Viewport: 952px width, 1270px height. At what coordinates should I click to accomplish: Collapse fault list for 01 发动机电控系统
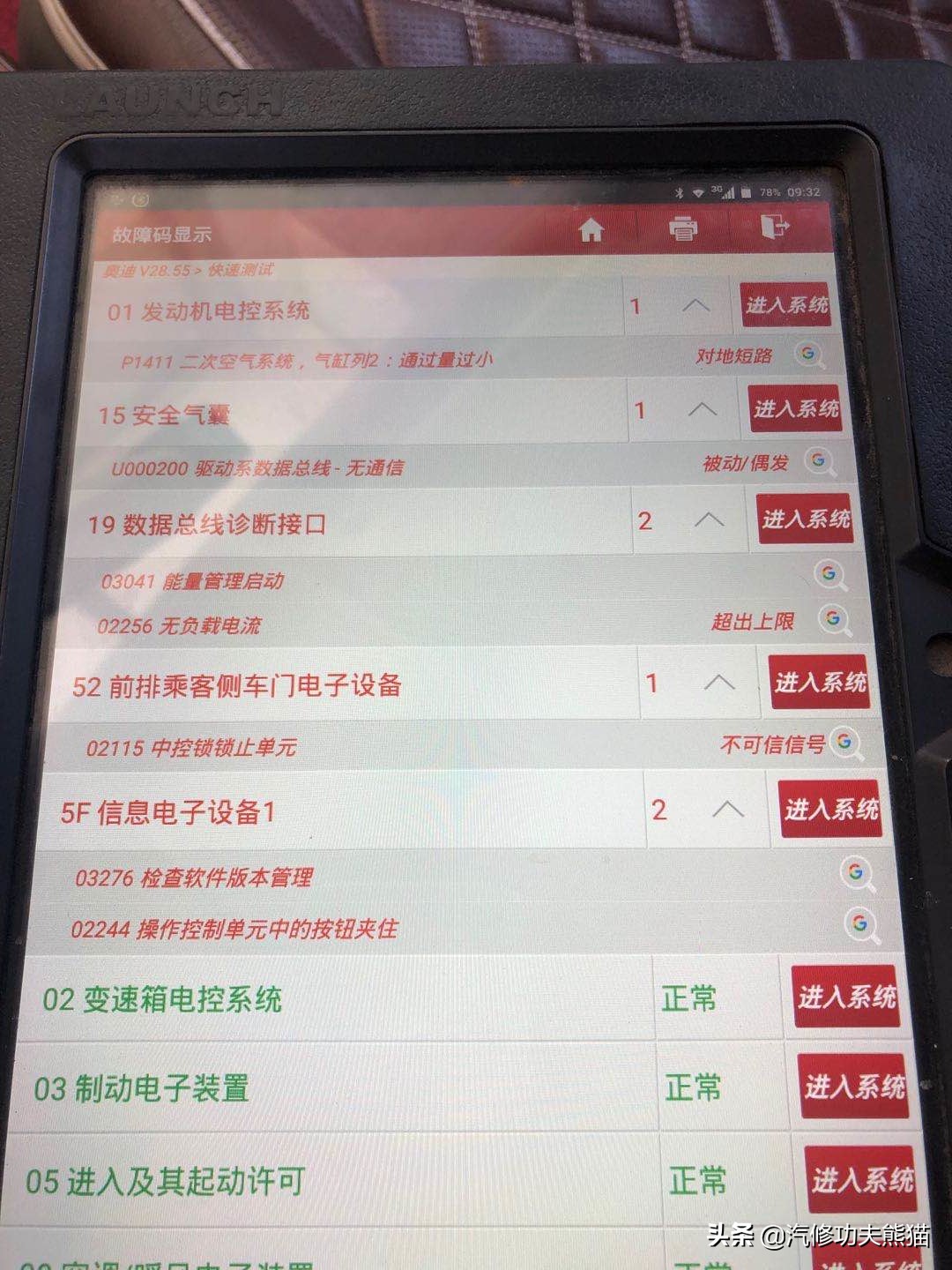[x=696, y=306]
